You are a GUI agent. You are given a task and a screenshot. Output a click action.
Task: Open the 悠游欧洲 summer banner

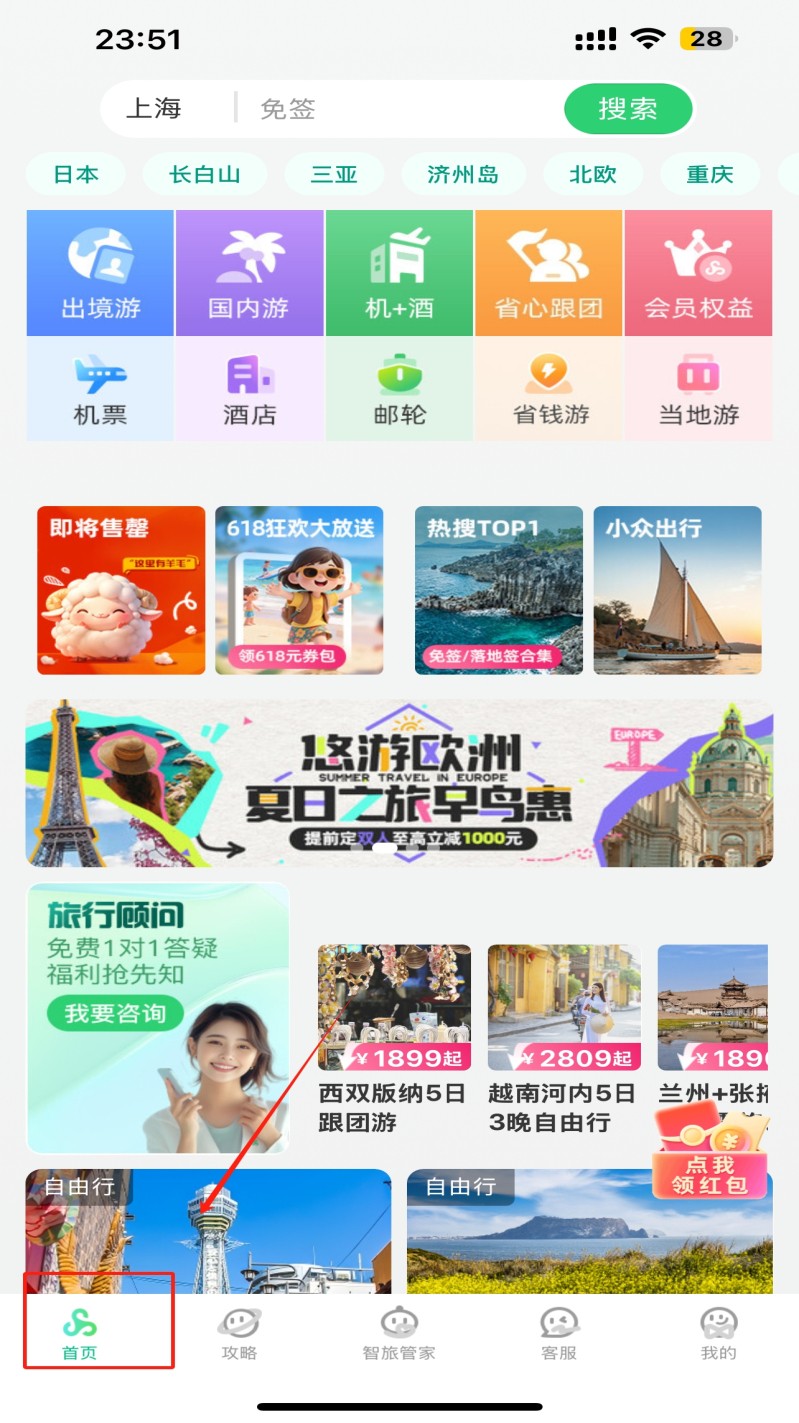(x=399, y=783)
